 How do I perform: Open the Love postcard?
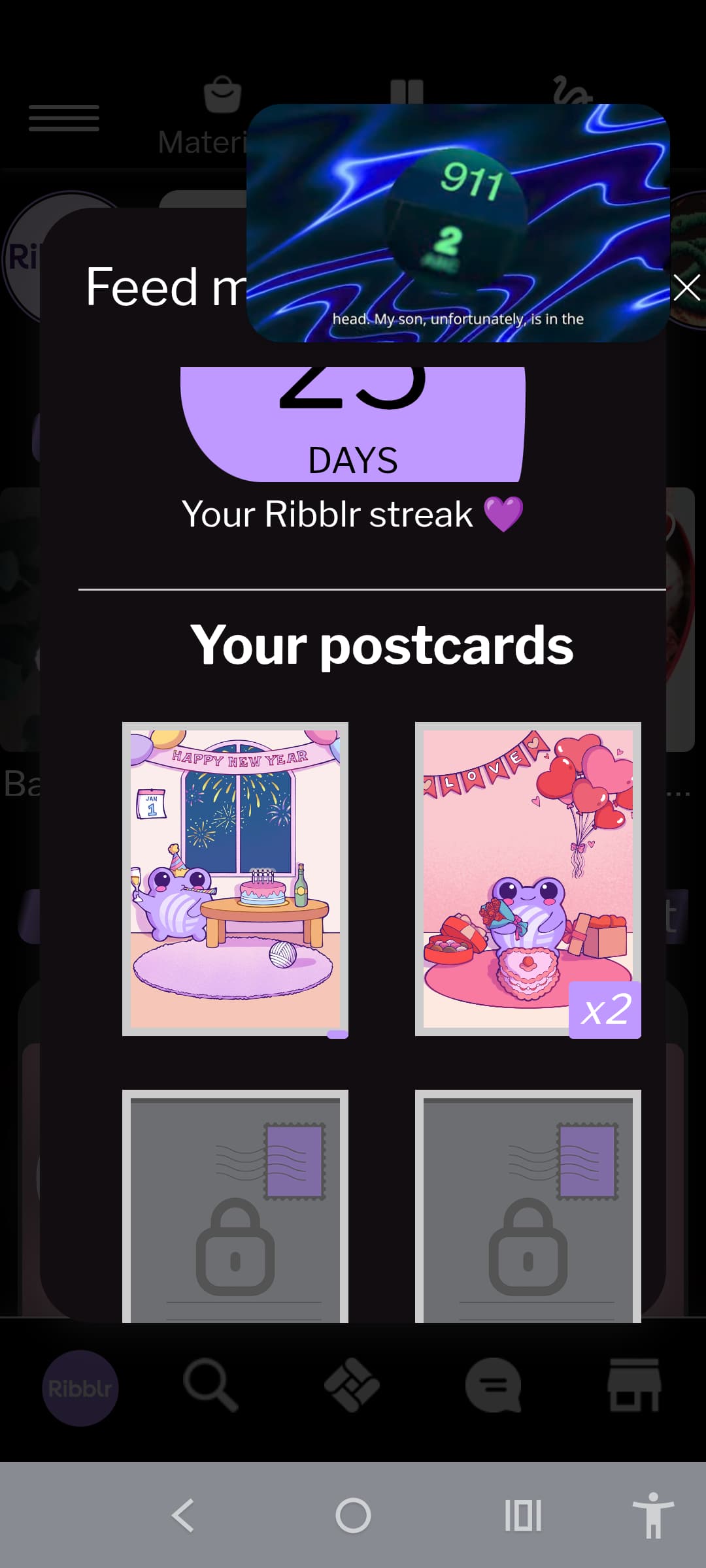tap(528, 879)
